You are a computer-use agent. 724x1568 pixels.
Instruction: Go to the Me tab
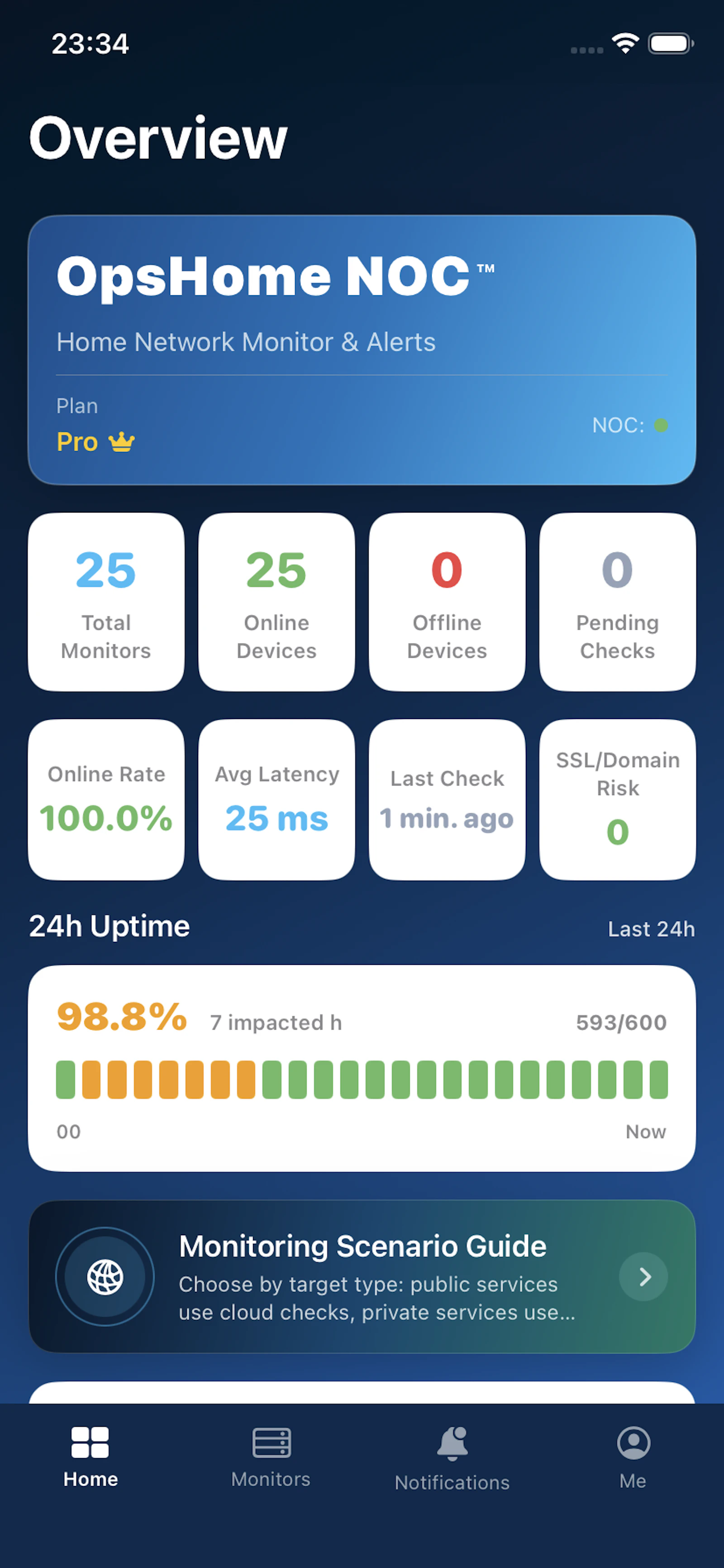(x=633, y=1458)
